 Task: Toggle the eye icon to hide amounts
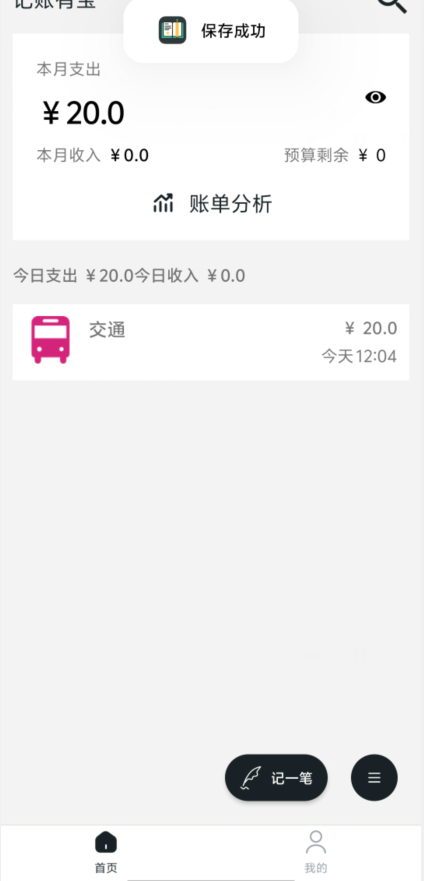point(376,97)
